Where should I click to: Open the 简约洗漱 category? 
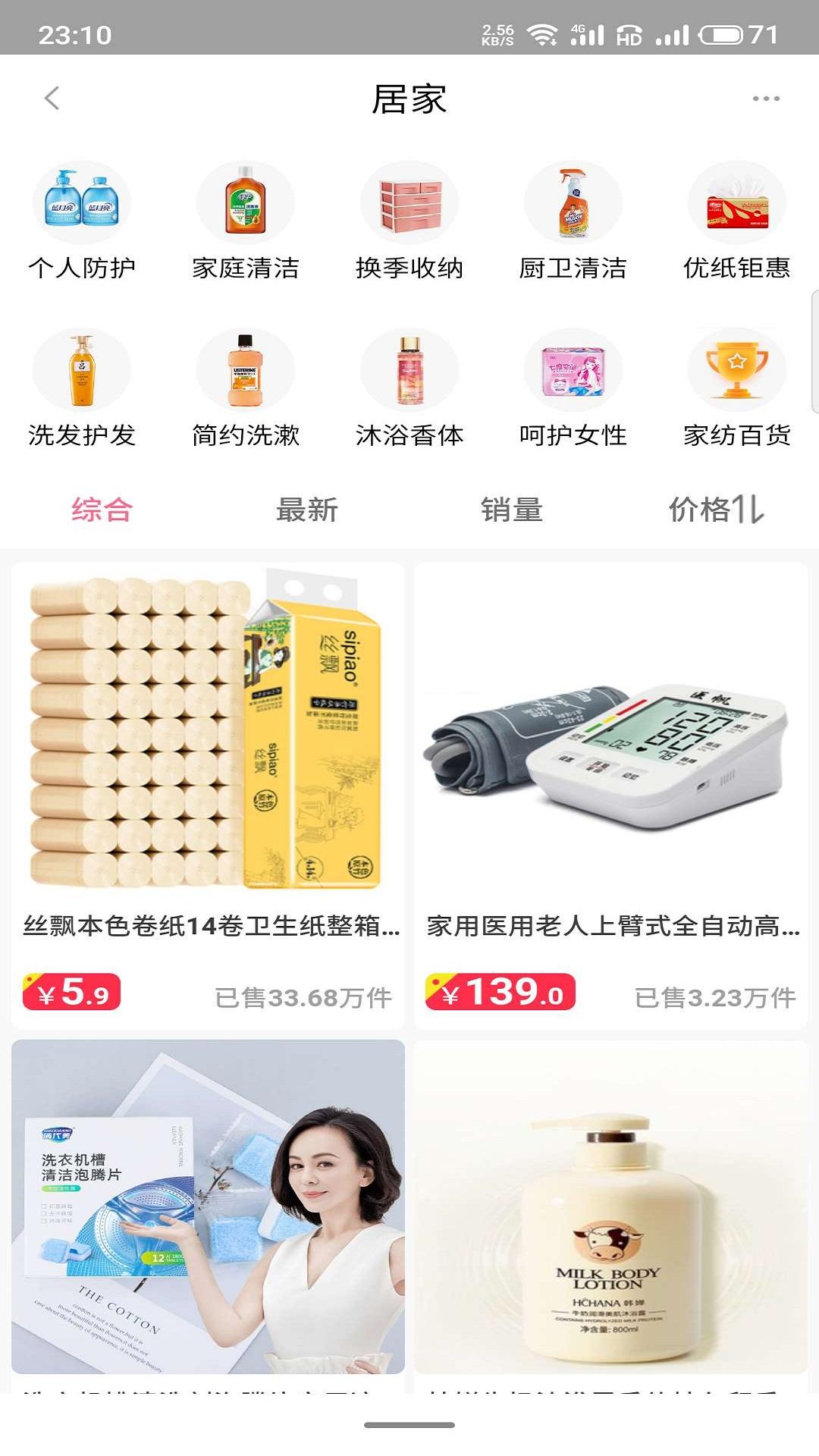246,388
